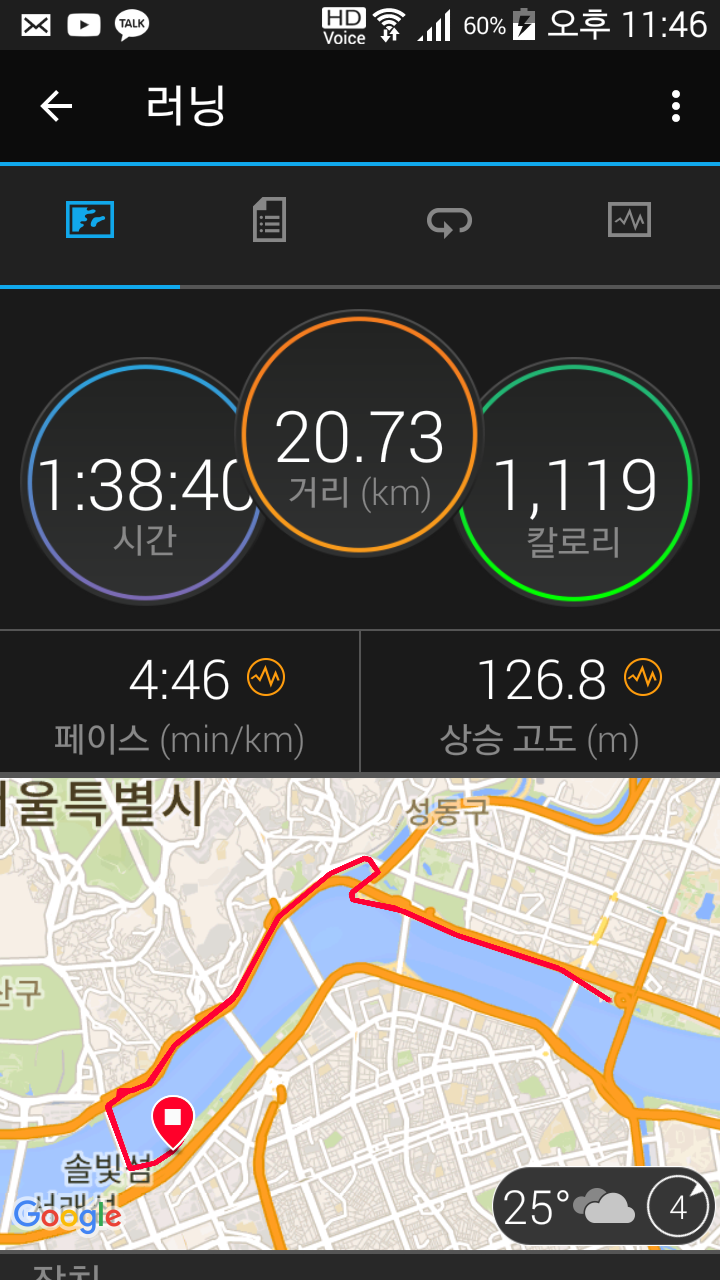Open the overflow menu

(x=676, y=106)
